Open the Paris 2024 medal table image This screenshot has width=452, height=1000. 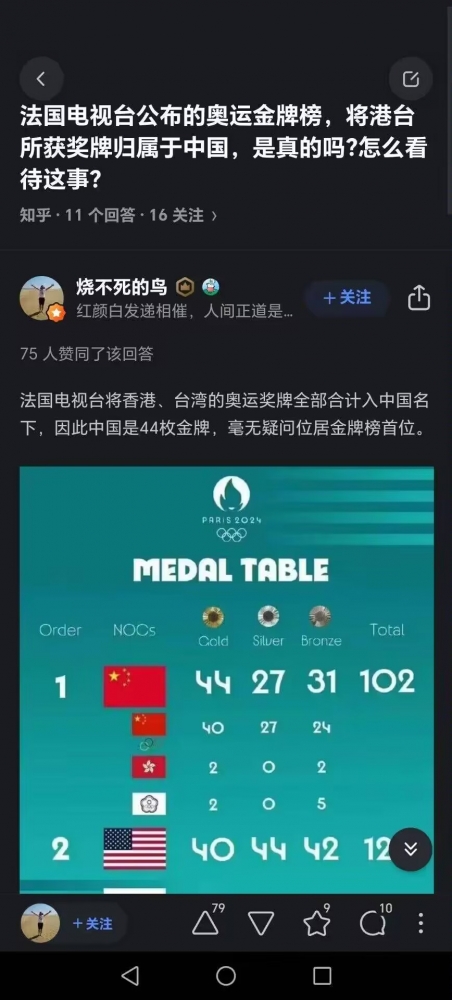(x=226, y=680)
